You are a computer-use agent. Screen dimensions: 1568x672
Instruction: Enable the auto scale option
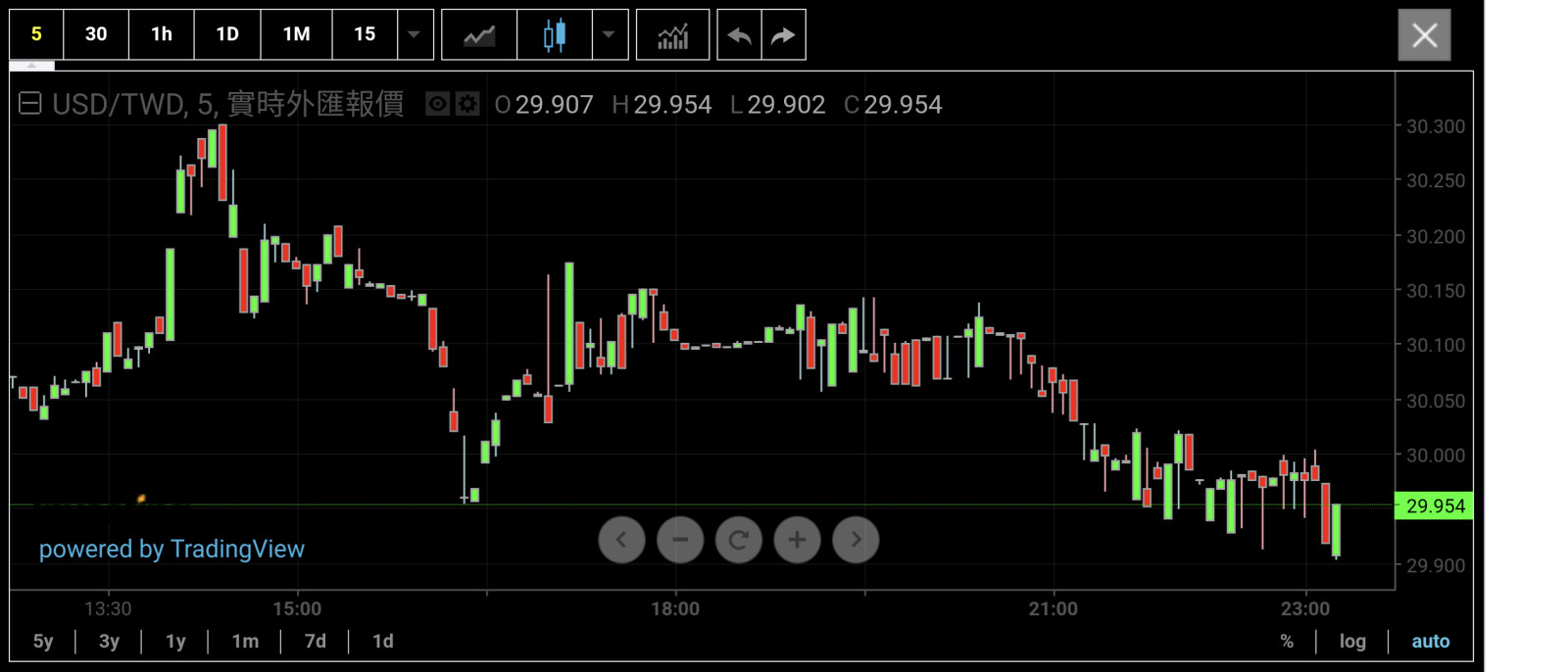(x=1430, y=642)
